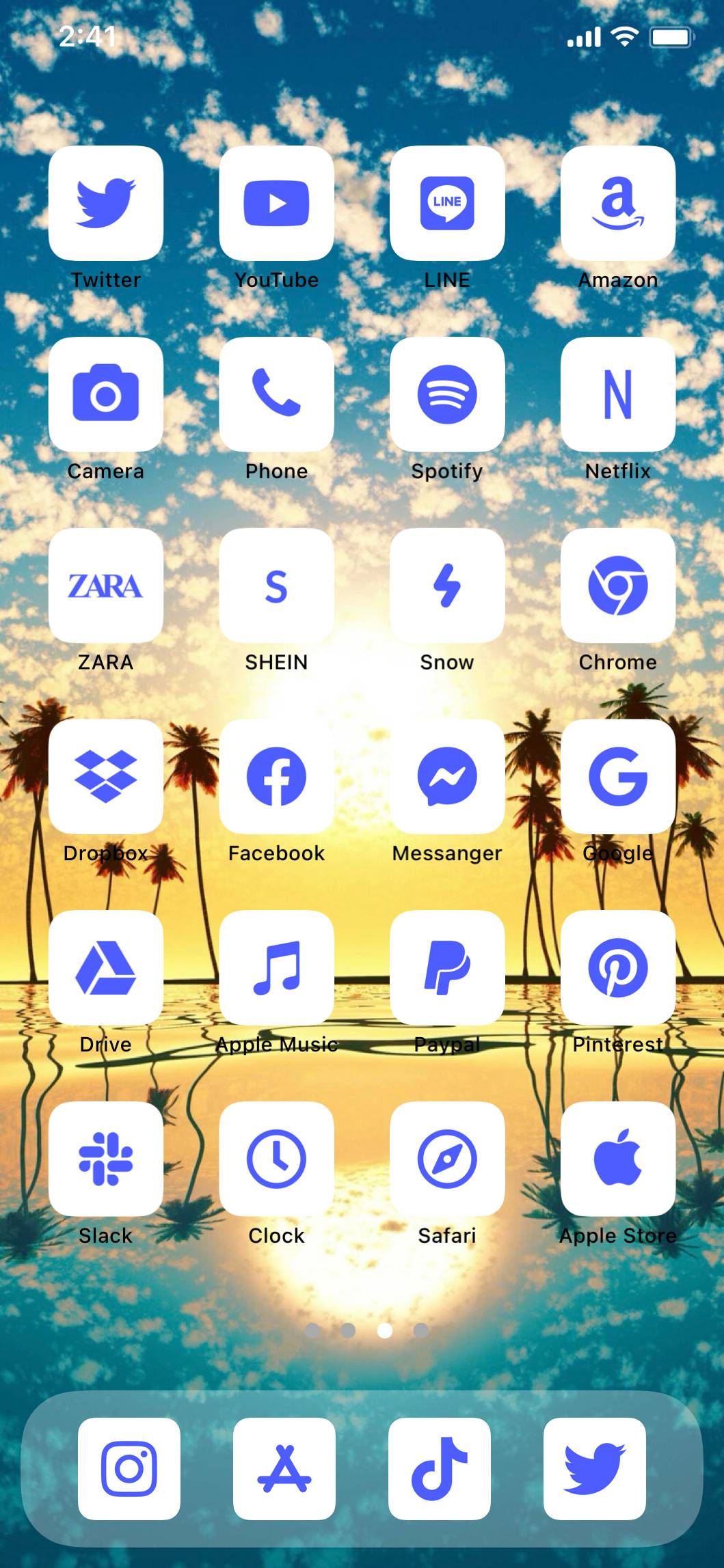Open Spotify

coord(447,394)
